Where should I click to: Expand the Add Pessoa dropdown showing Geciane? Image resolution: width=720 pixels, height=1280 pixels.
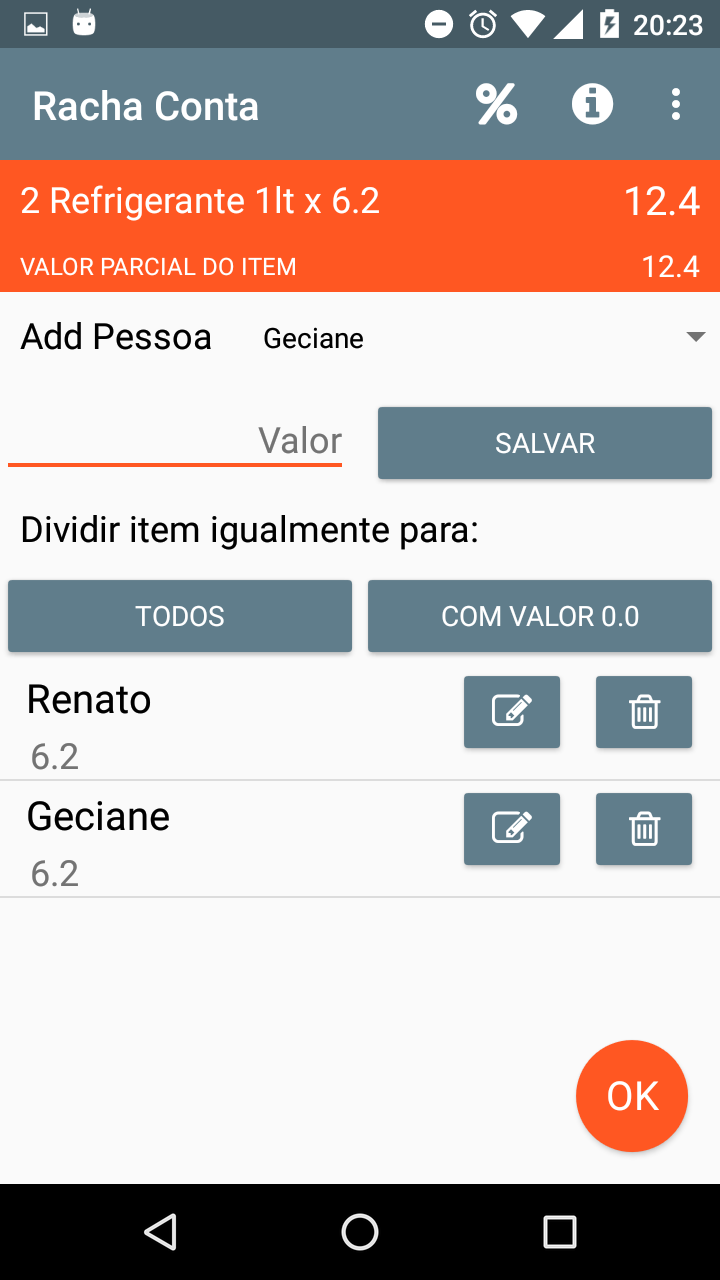[483, 338]
